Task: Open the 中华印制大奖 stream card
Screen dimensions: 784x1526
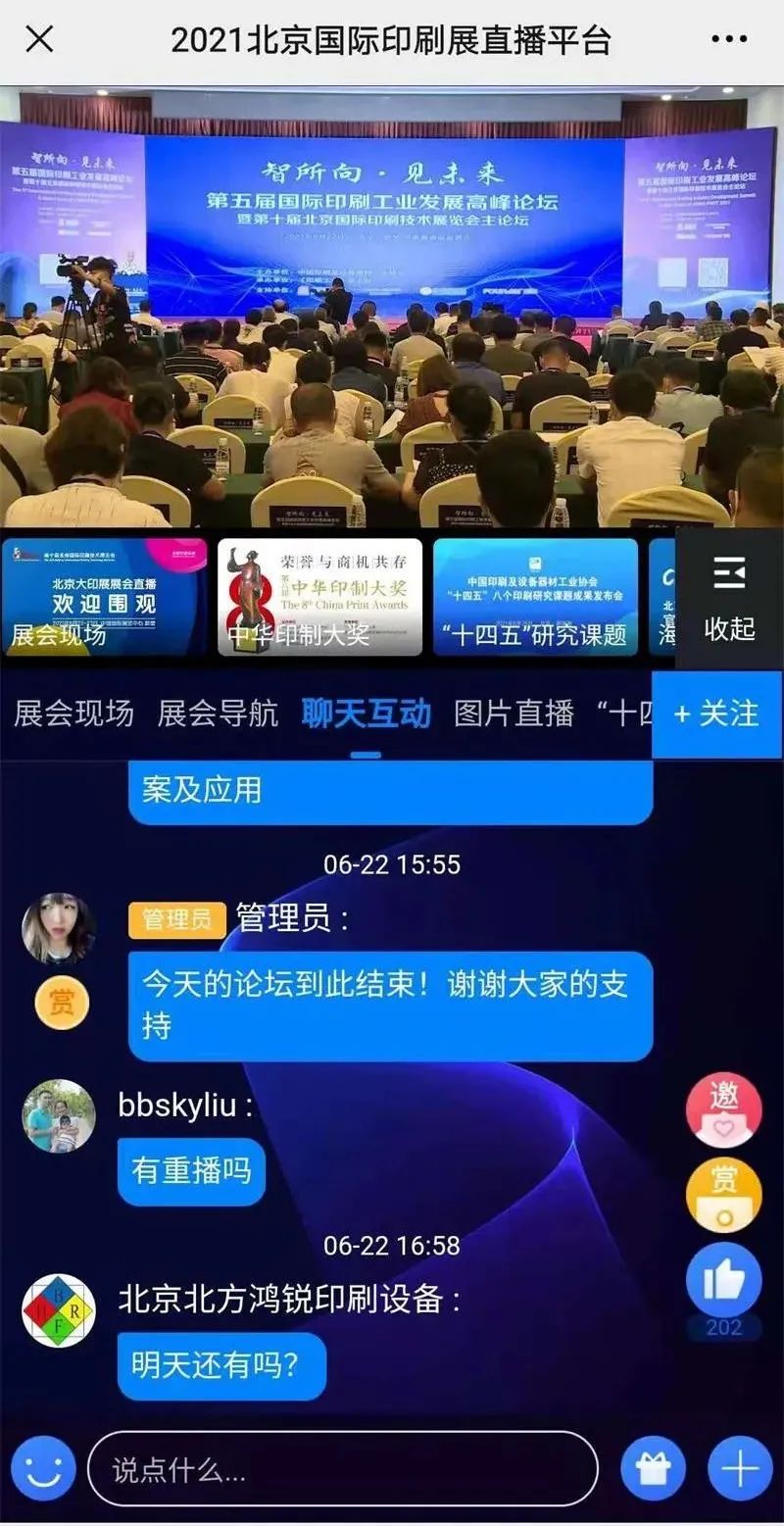Action: [x=319, y=596]
